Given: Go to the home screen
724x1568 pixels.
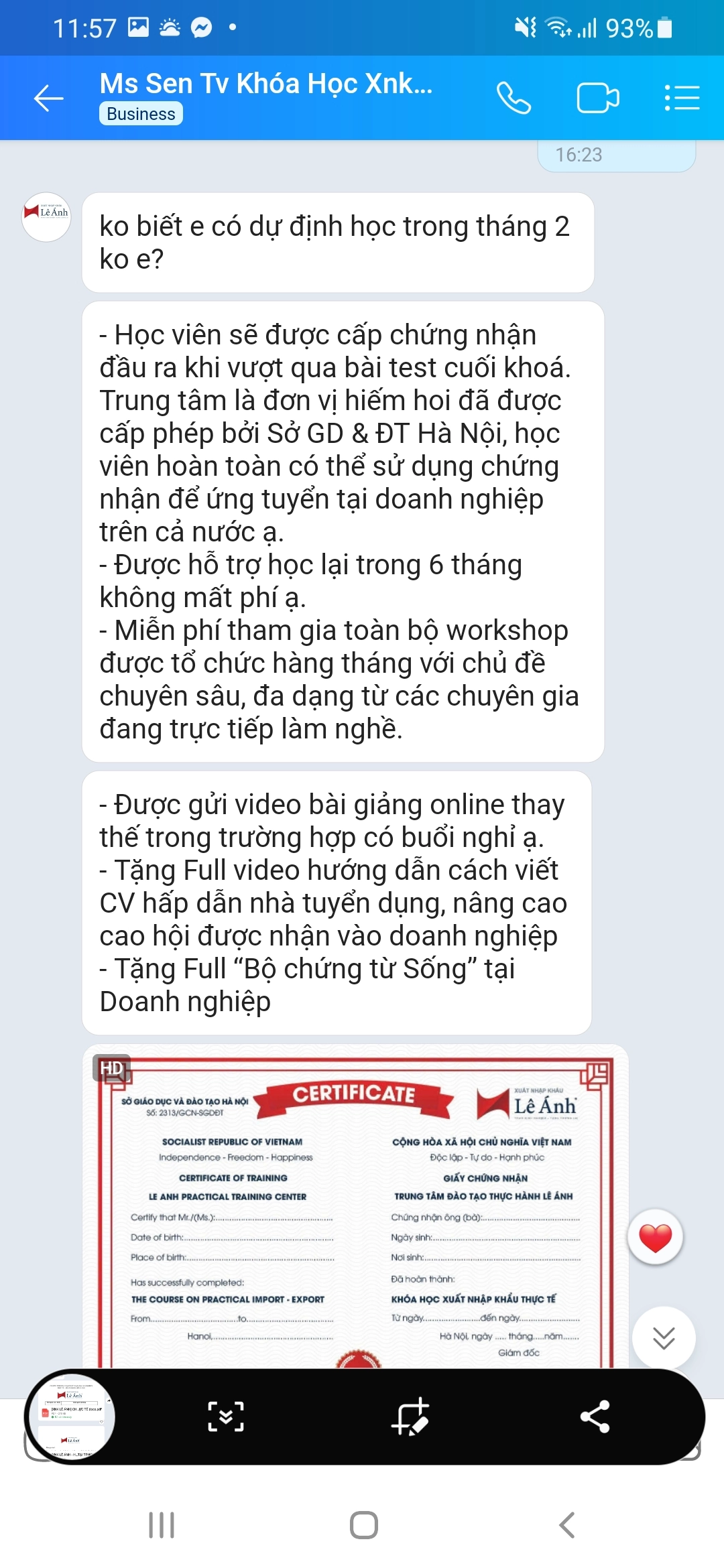Looking at the screenshot, I should [x=363, y=1525].
